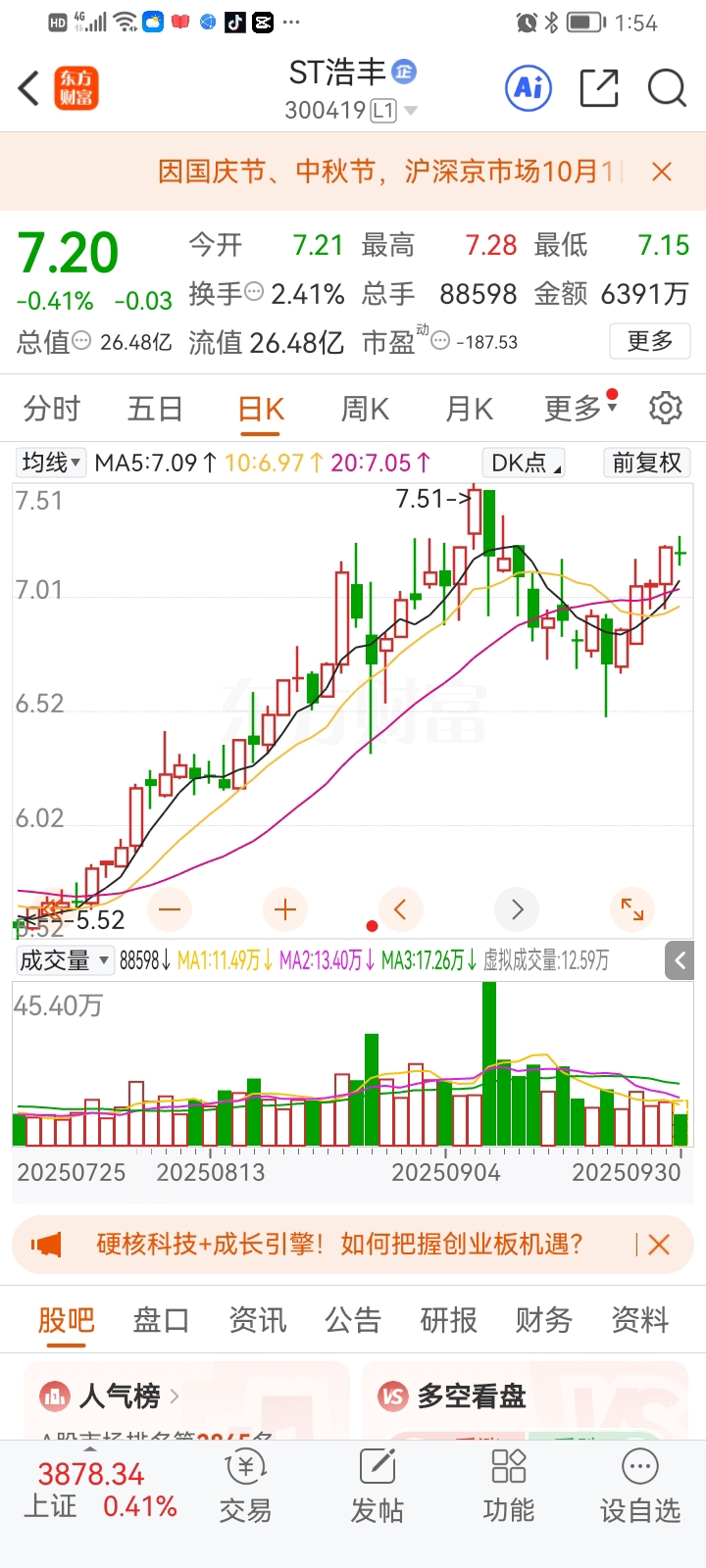Open the 成交量 indicator dropdown
706x1568 pixels.
tap(65, 960)
